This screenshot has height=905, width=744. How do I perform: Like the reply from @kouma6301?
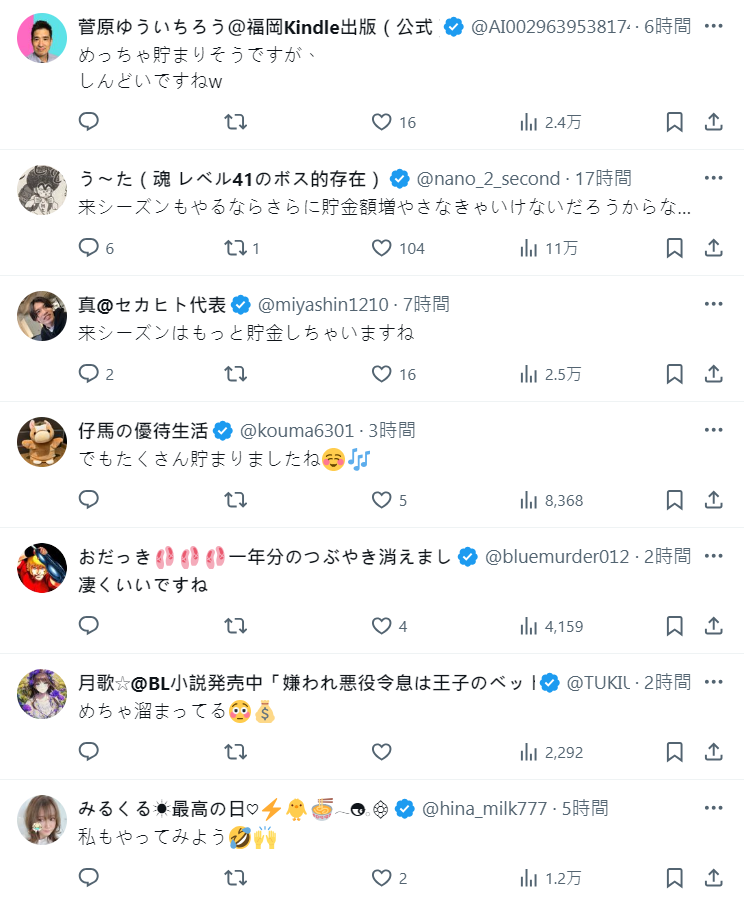(381, 500)
